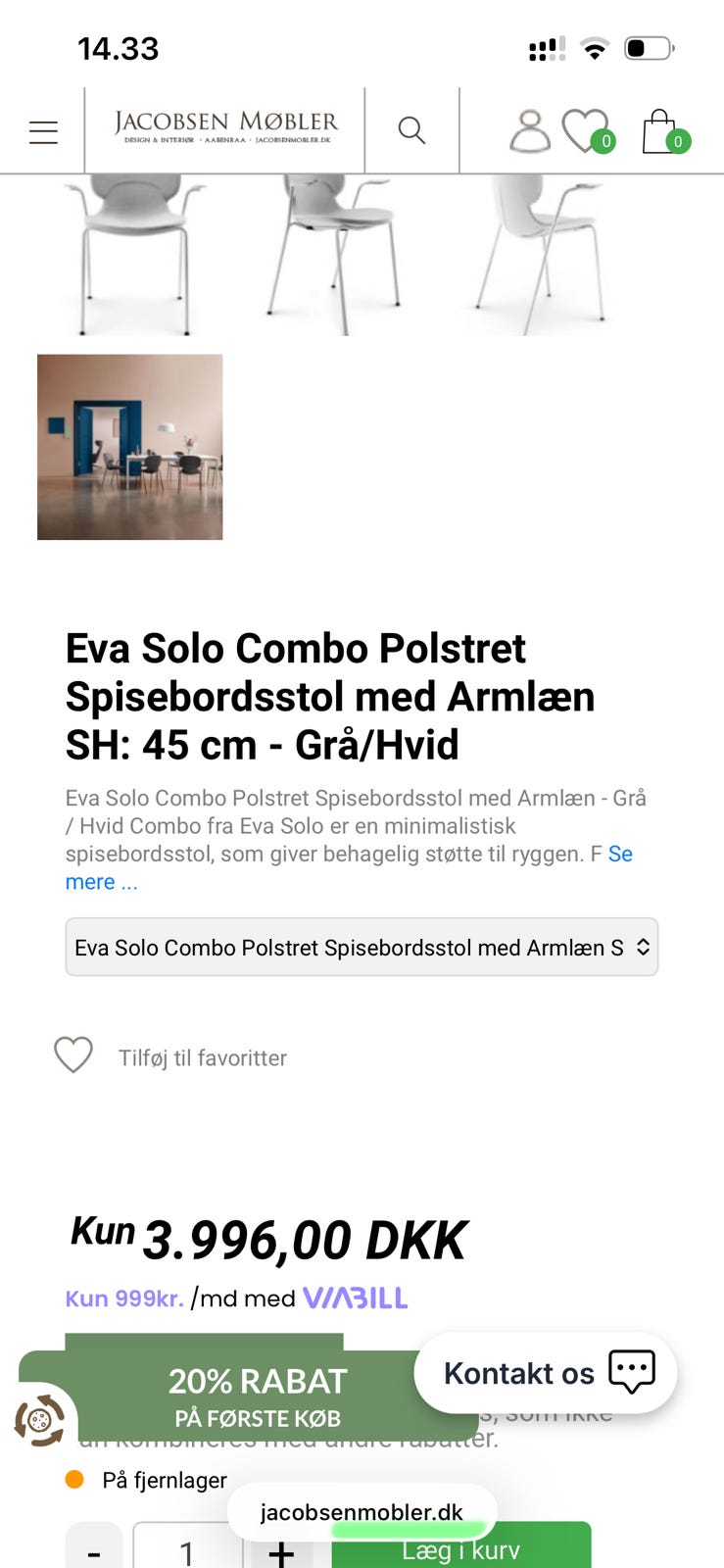Select the room scene thumbnail

129,446
